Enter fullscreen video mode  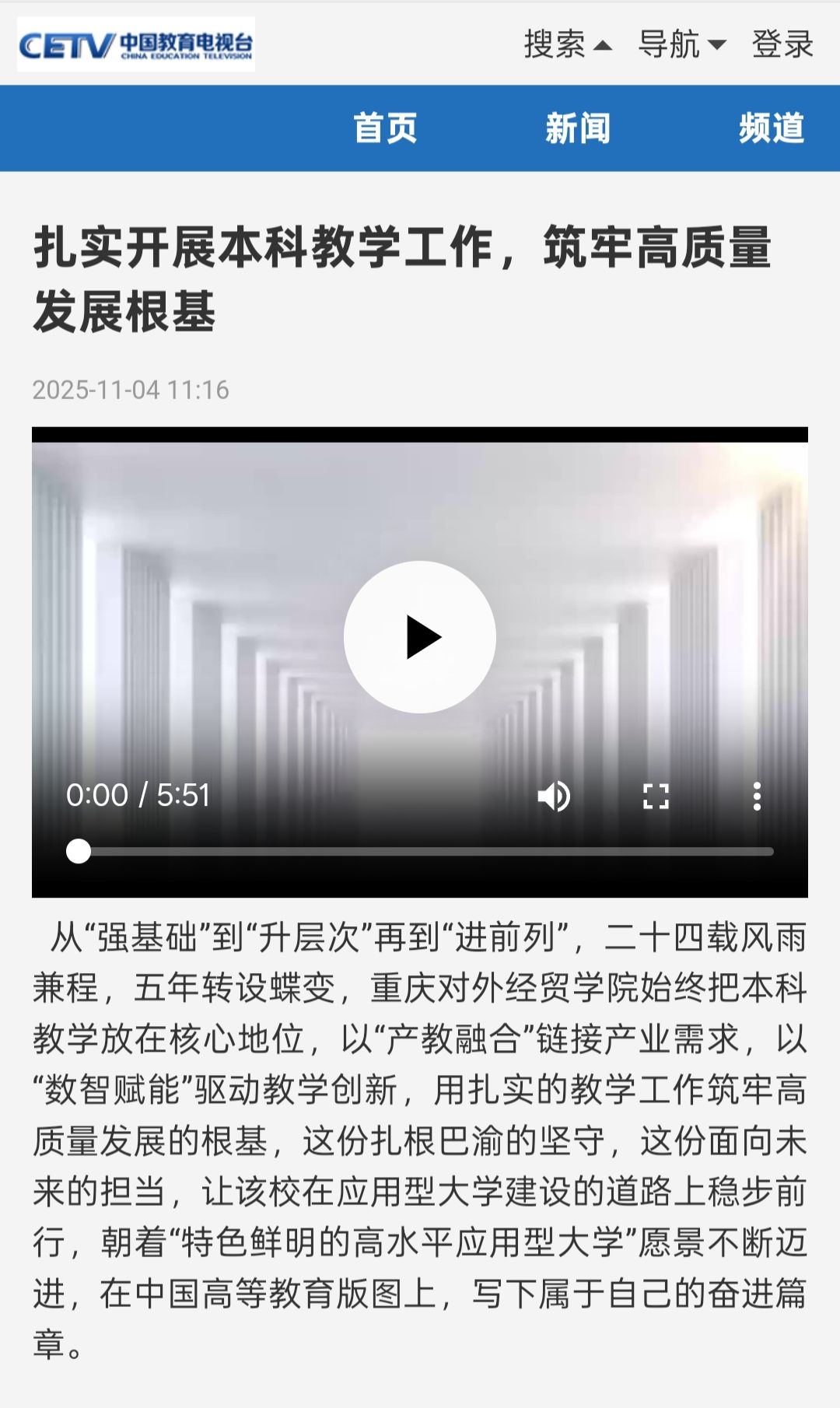tap(656, 796)
